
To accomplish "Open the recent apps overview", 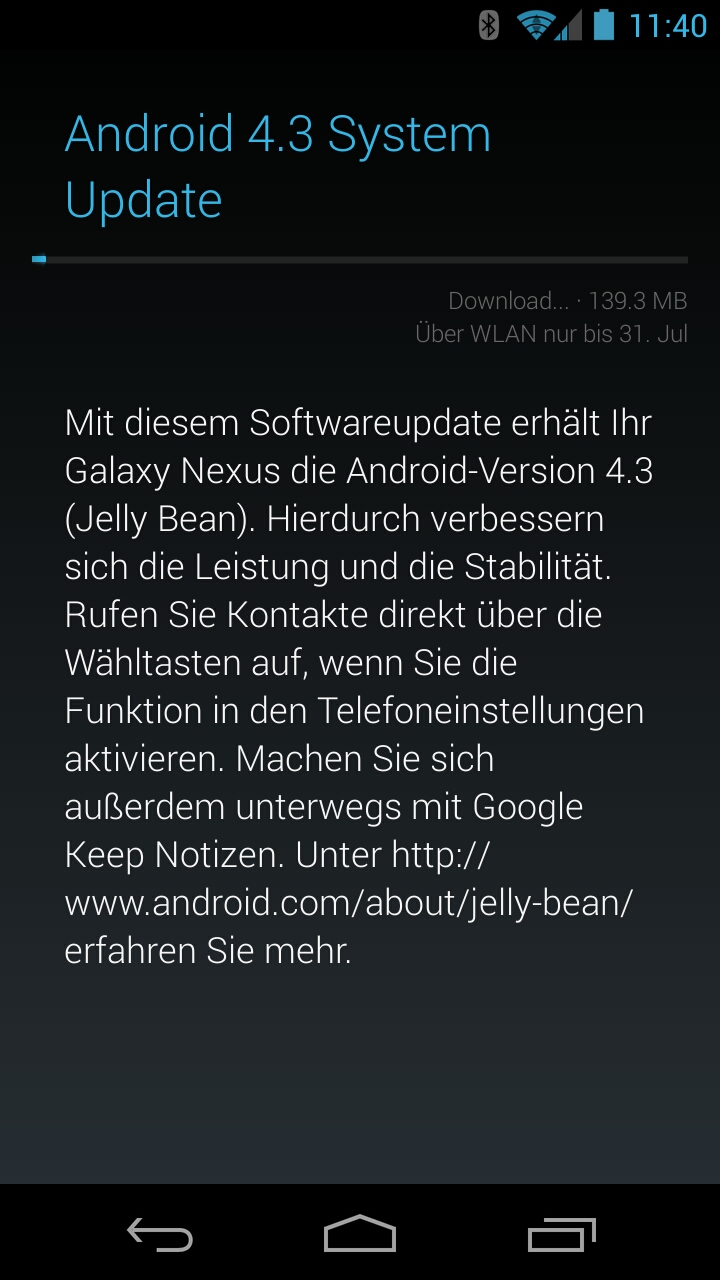I will pyautogui.click(x=561, y=1234).
